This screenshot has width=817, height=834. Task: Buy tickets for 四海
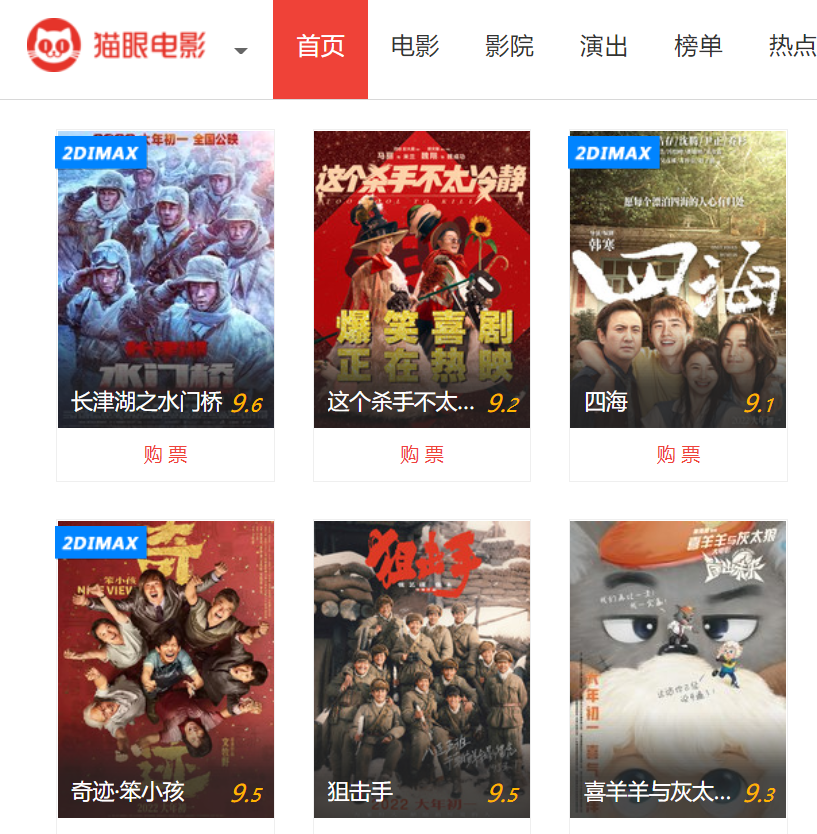pos(678,455)
